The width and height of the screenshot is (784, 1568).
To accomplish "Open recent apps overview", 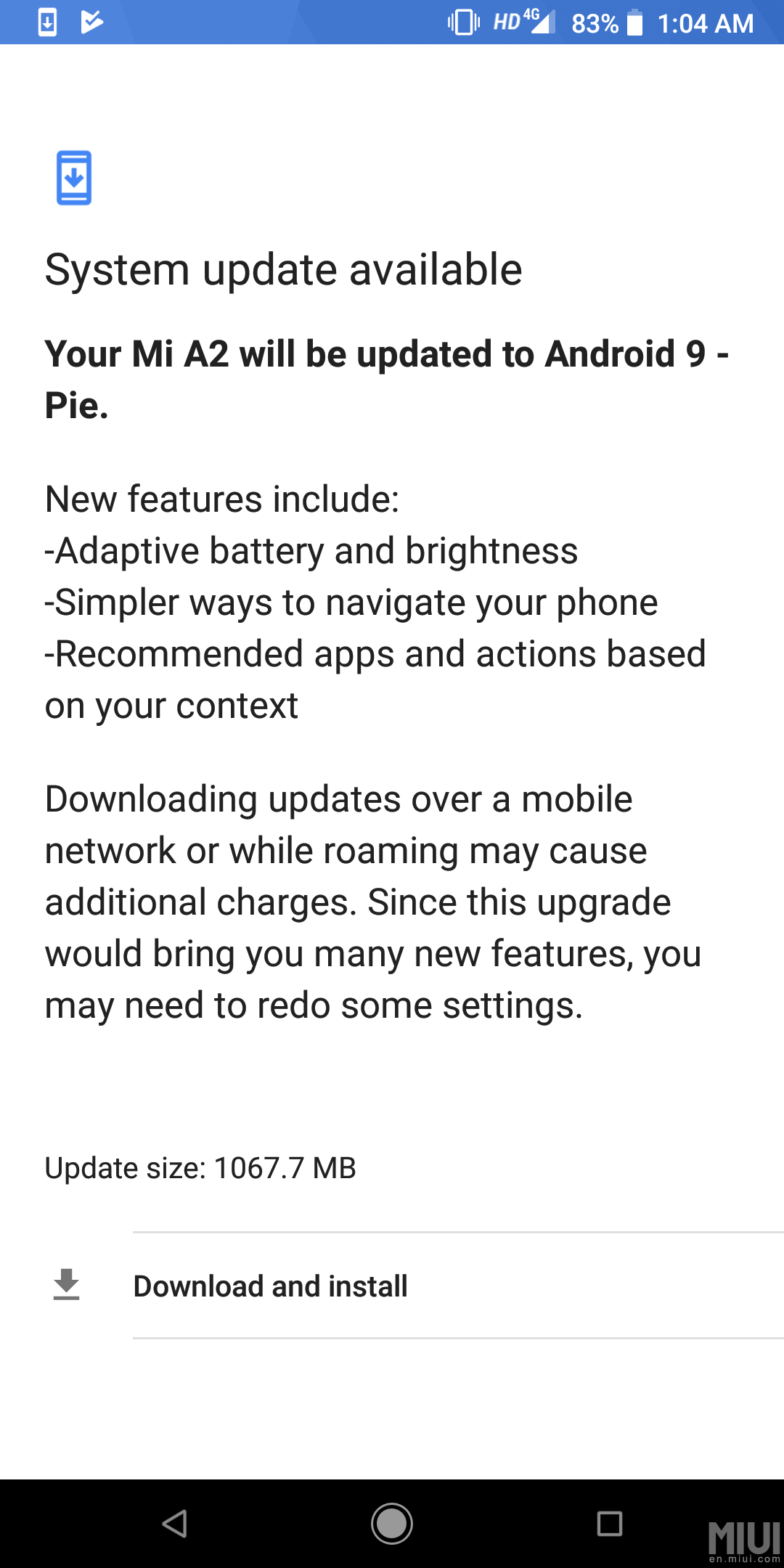I will 610,1524.
